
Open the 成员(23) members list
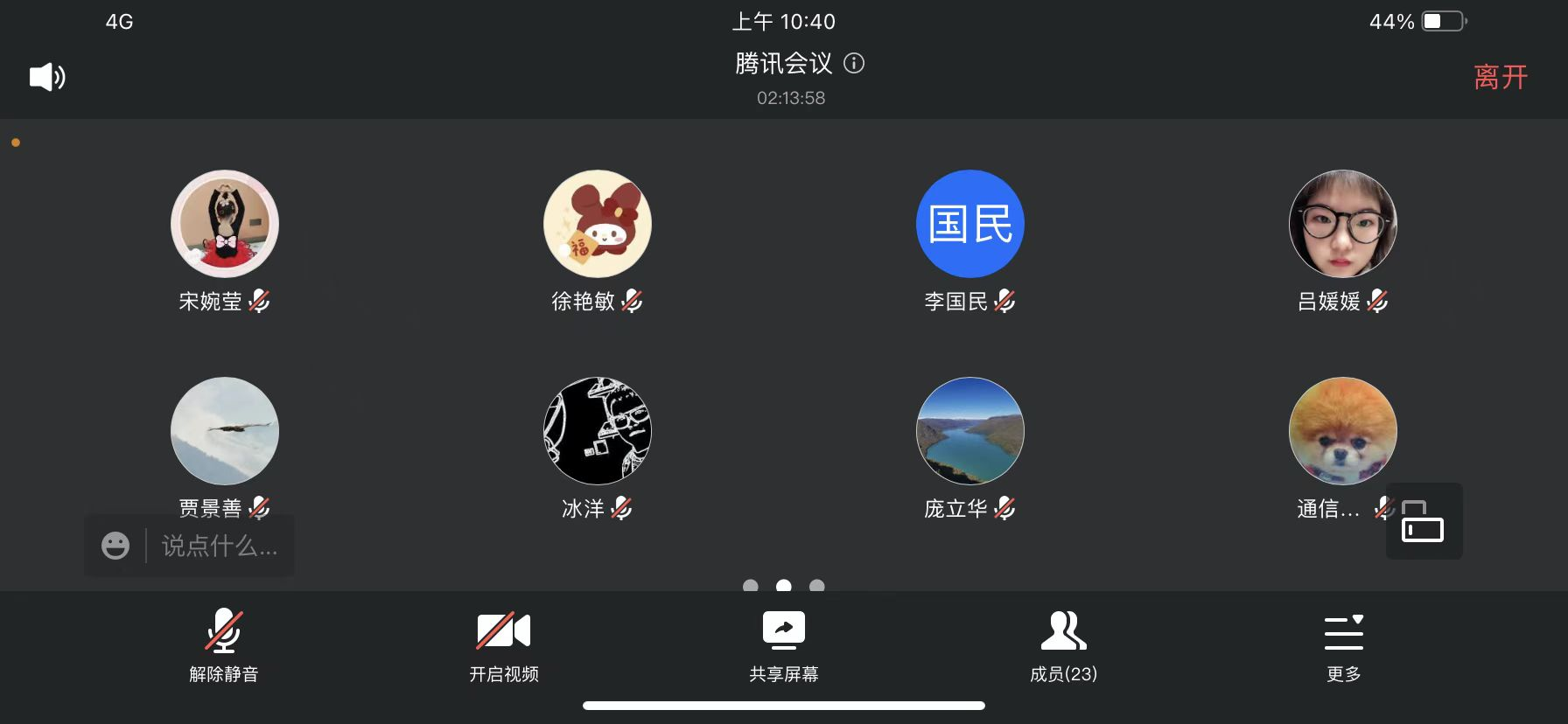1063,645
